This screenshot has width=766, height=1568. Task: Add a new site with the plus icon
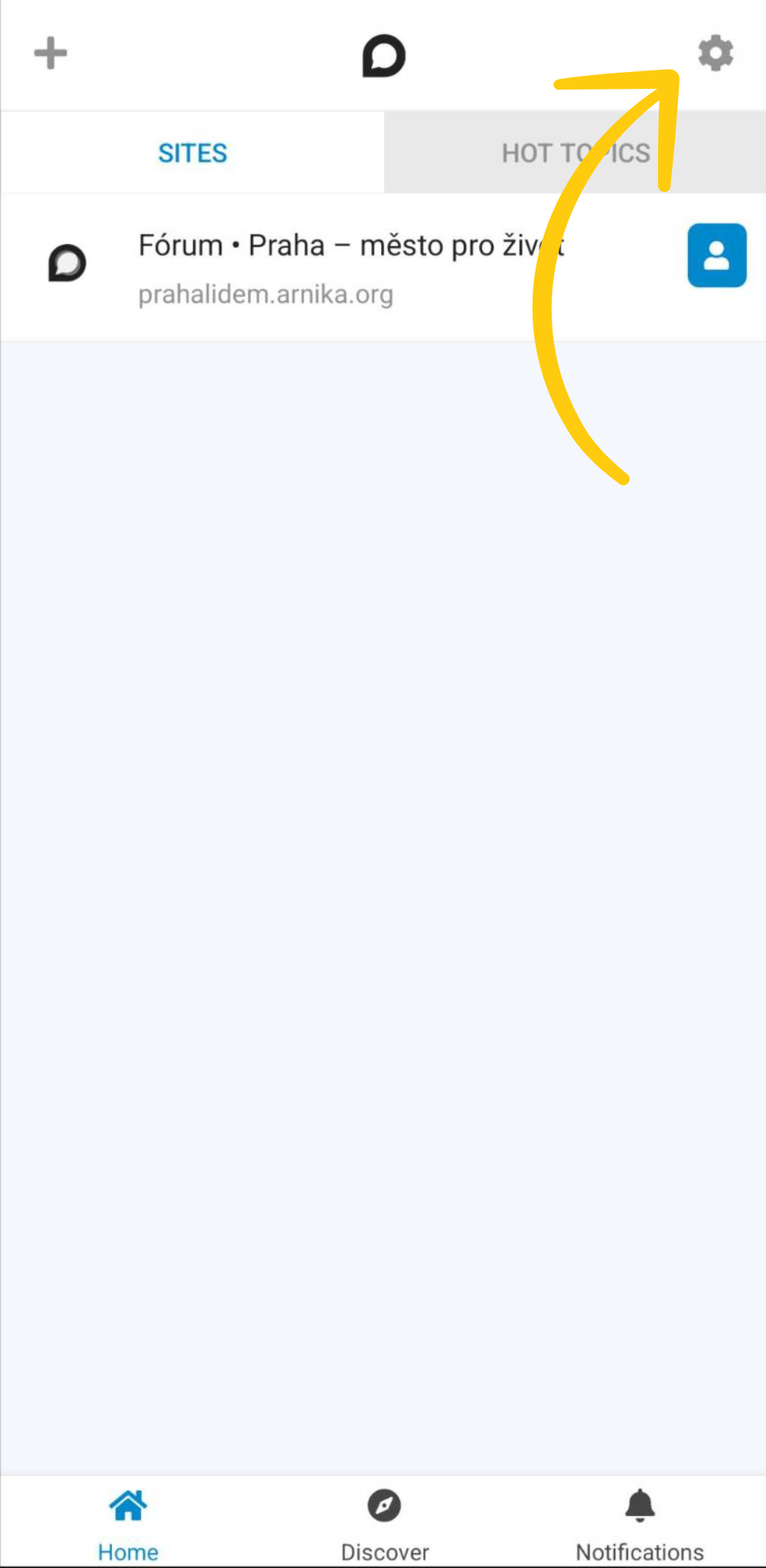tap(51, 54)
